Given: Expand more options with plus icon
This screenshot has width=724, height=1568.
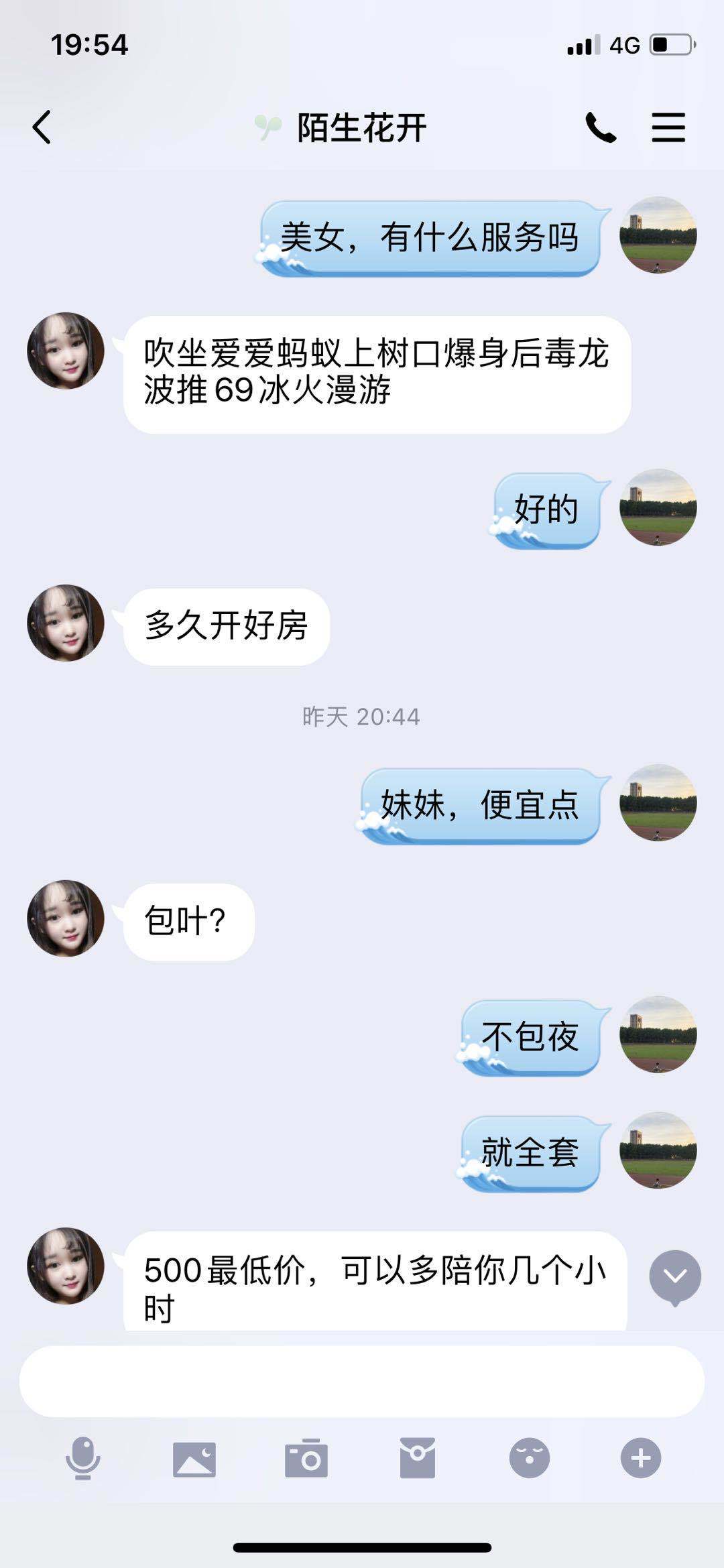Looking at the screenshot, I should [x=641, y=1458].
